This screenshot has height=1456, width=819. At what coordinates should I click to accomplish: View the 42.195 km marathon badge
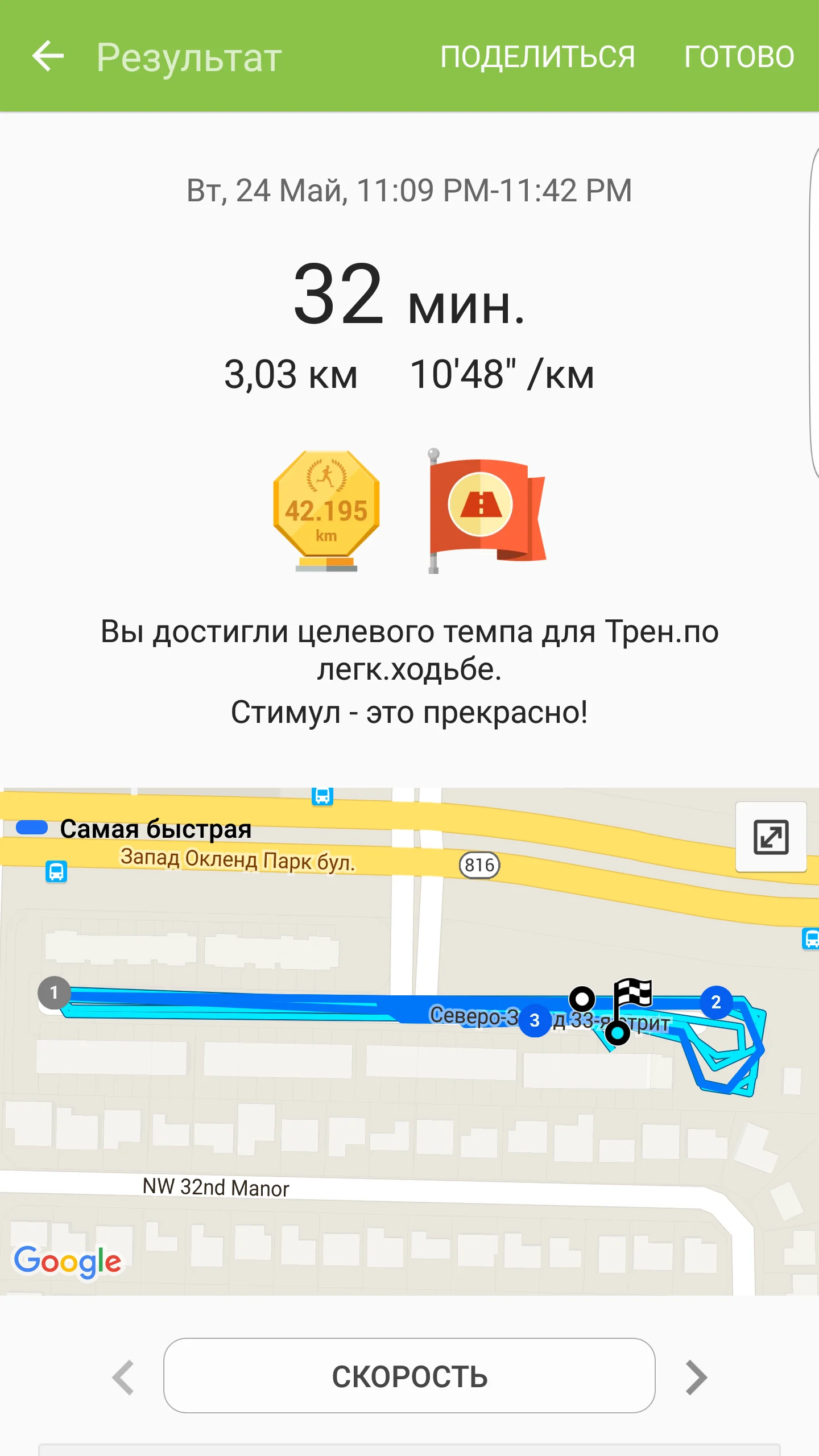(x=326, y=510)
